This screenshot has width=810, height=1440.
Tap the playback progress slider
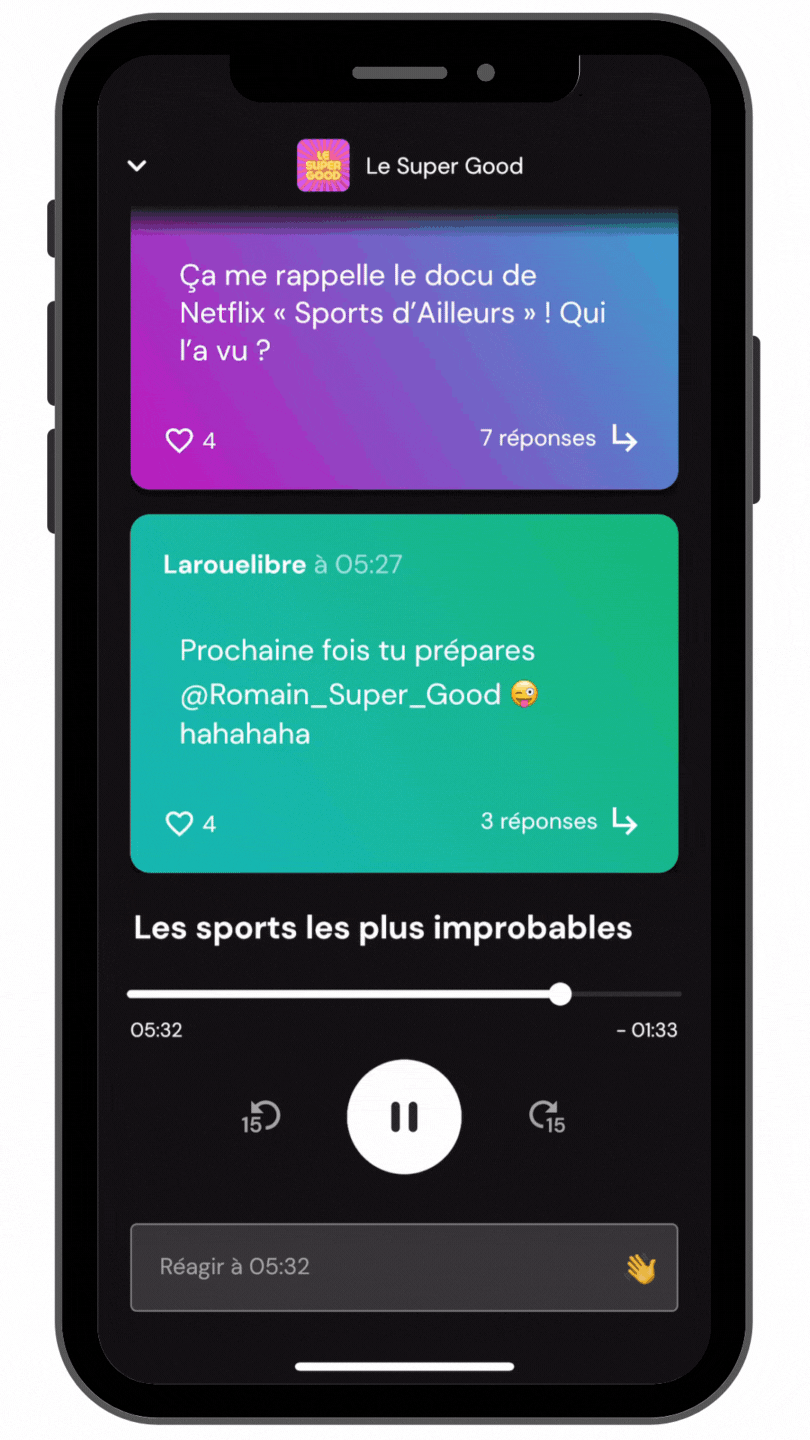pyautogui.click(x=404, y=994)
